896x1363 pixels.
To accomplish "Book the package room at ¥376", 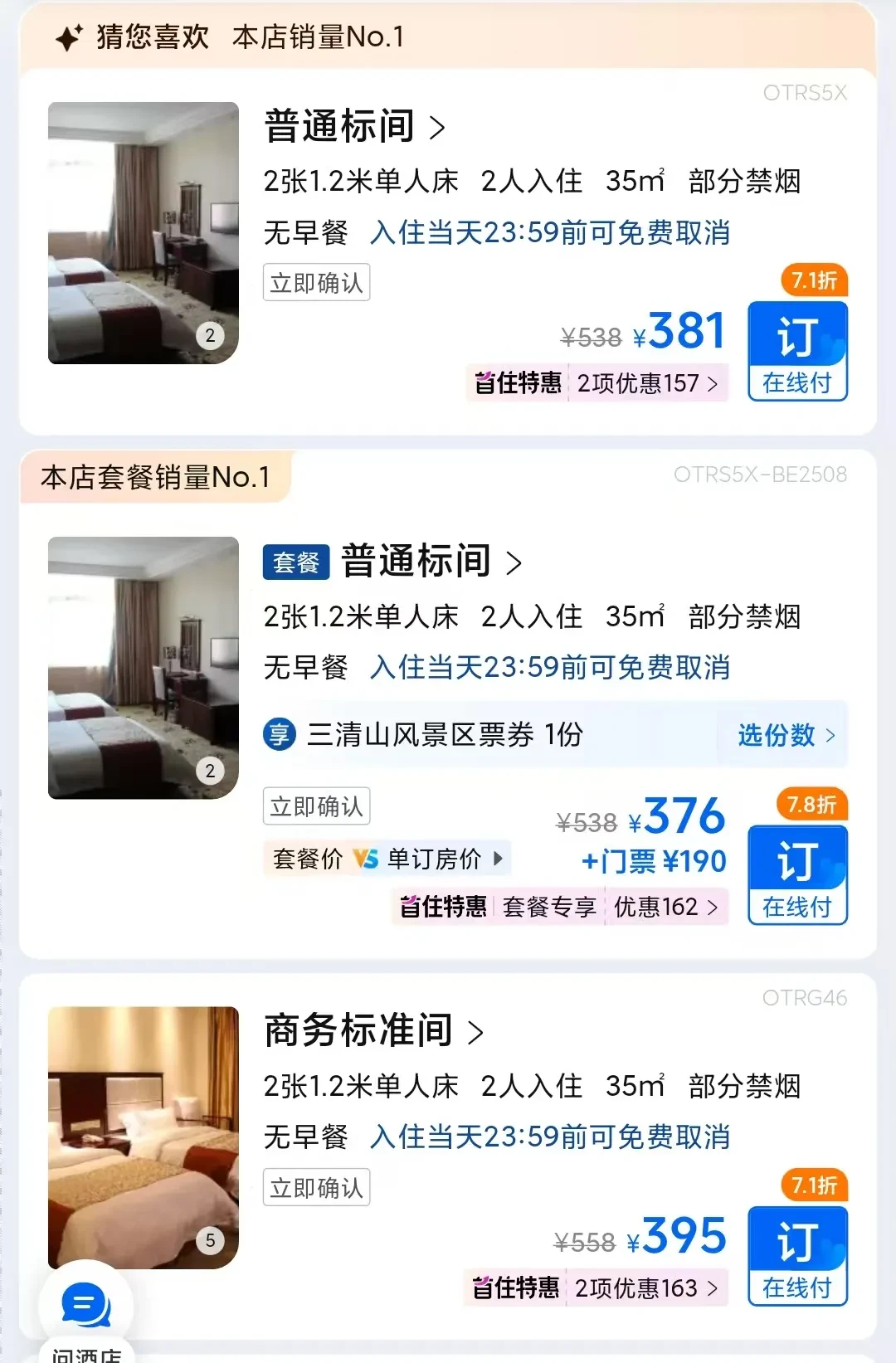I will 796,874.
